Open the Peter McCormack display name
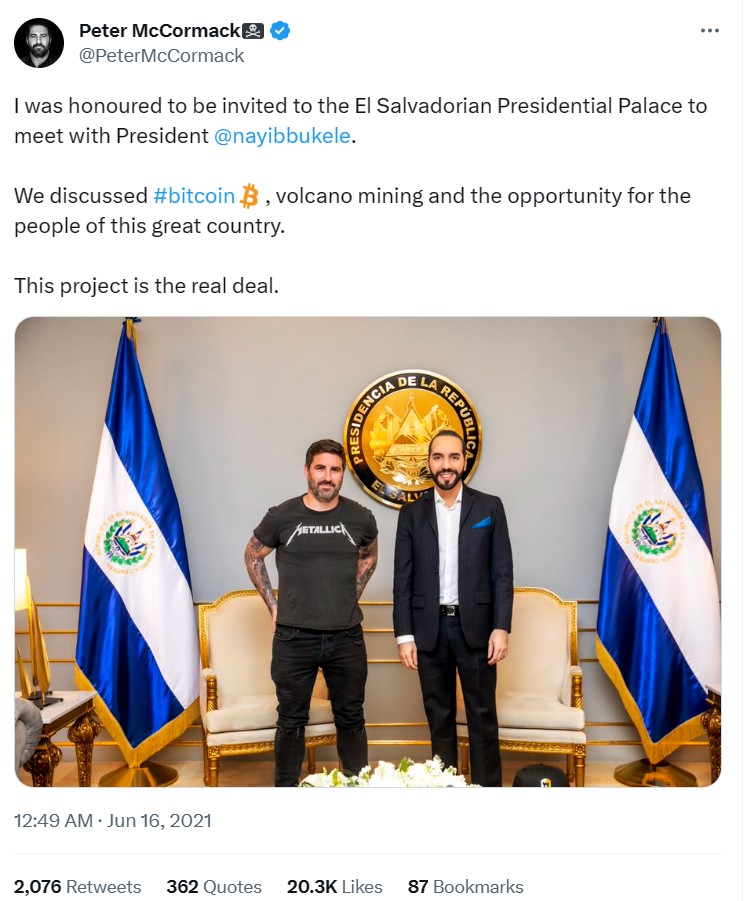 (x=159, y=31)
